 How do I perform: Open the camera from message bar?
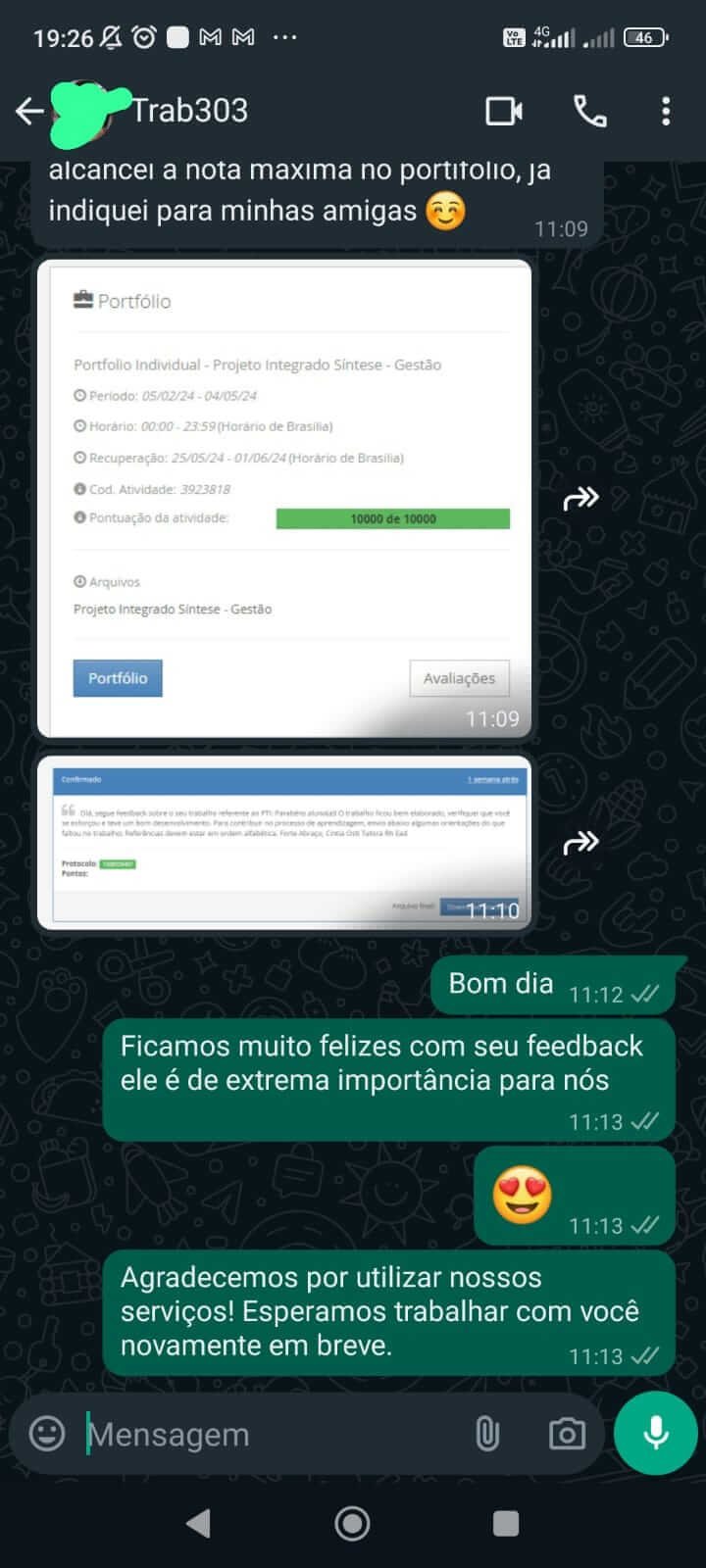click(566, 1434)
